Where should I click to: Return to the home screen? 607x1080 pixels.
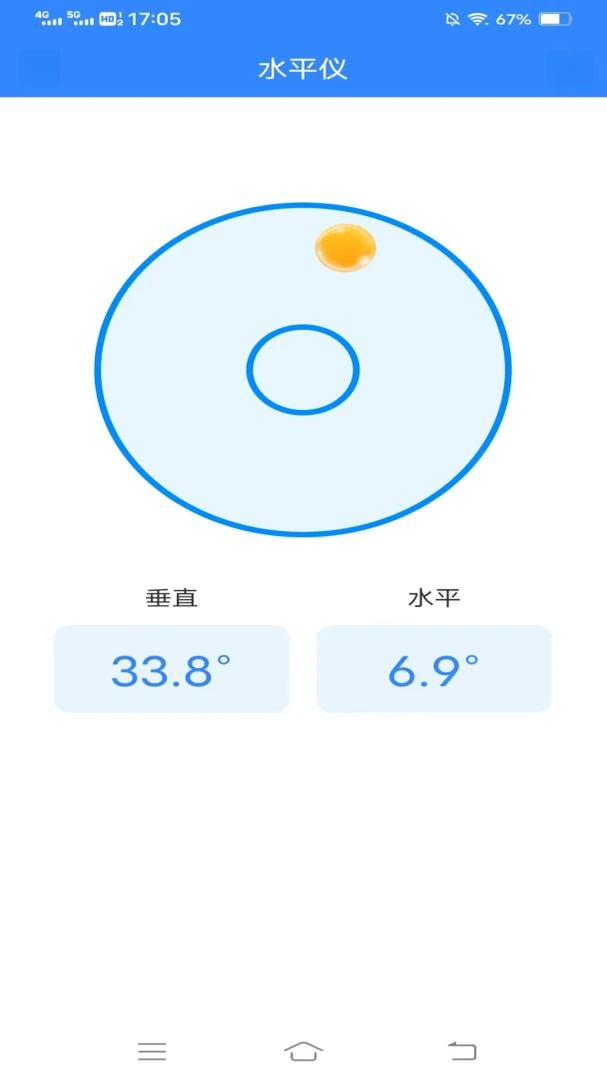303,1051
